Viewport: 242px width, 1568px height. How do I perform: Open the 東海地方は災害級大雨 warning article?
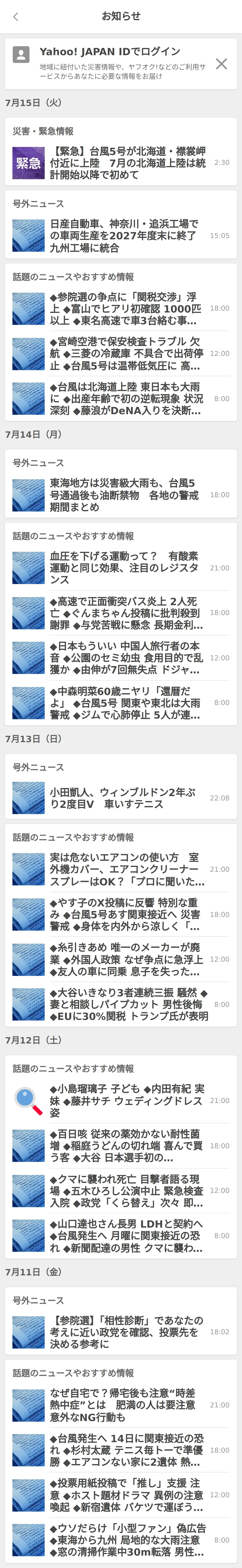click(121, 495)
